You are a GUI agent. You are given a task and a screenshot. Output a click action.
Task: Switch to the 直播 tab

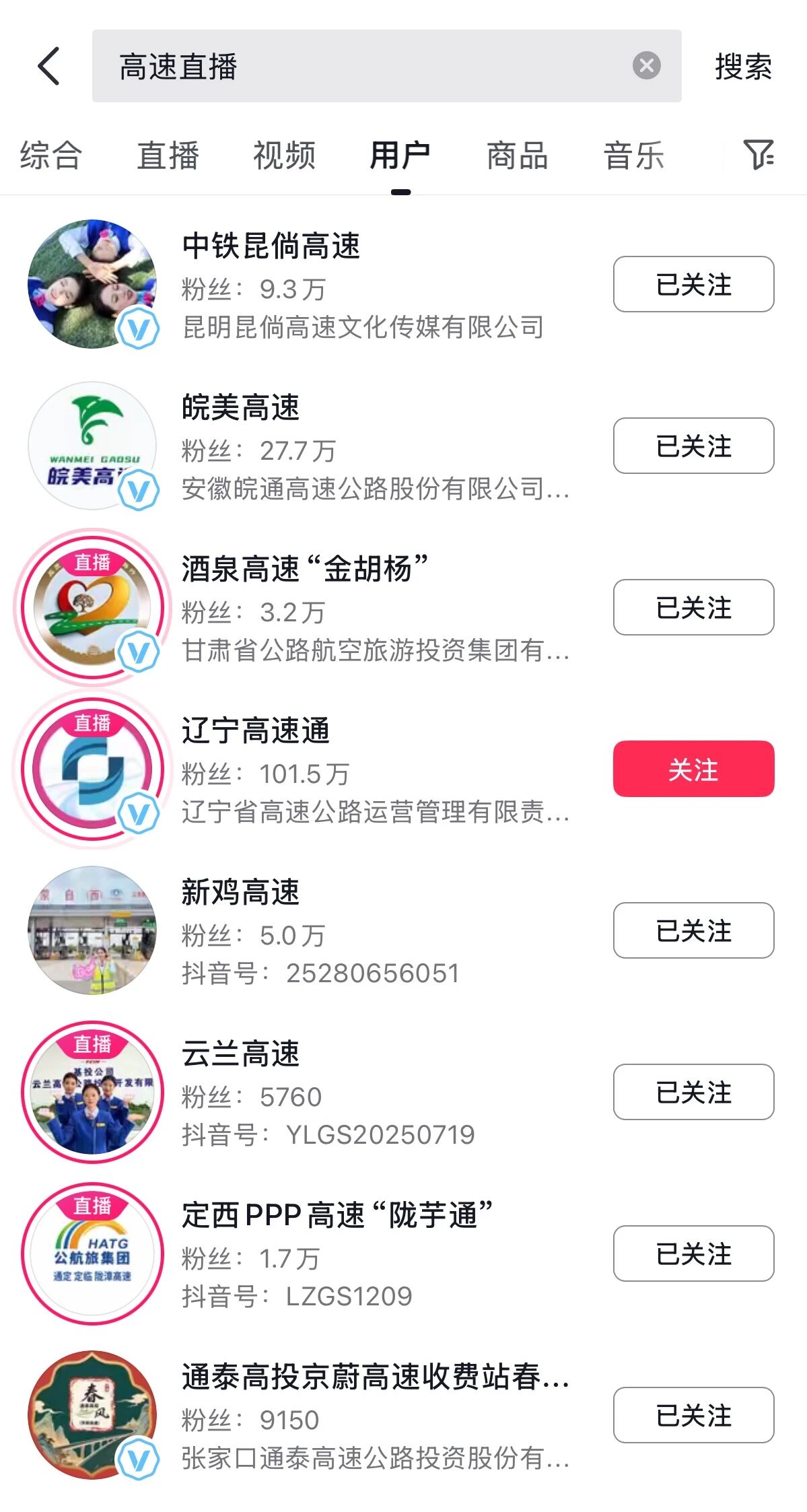[168, 156]
